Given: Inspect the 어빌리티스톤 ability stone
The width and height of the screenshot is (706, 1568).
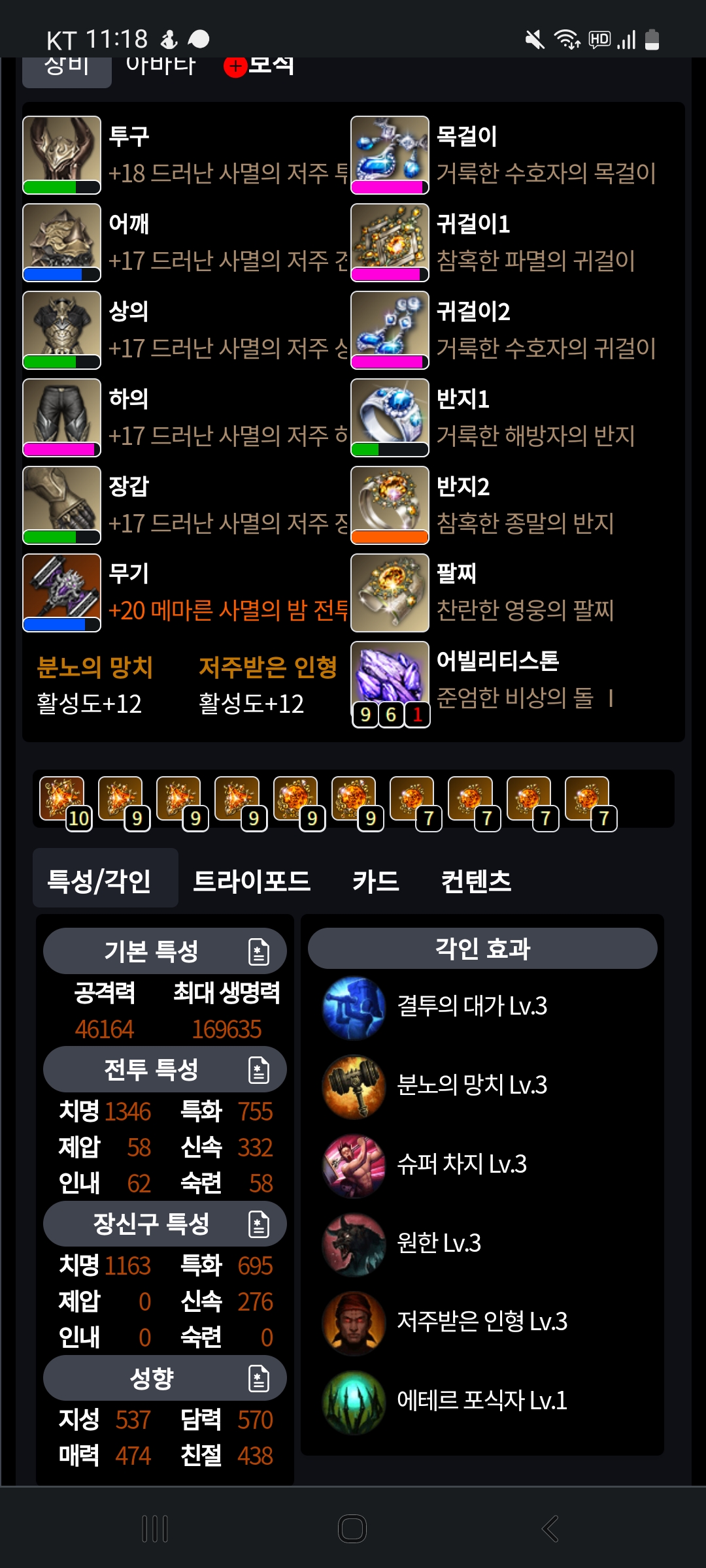Looking at the screenshot, I should [x=390, y=684].
